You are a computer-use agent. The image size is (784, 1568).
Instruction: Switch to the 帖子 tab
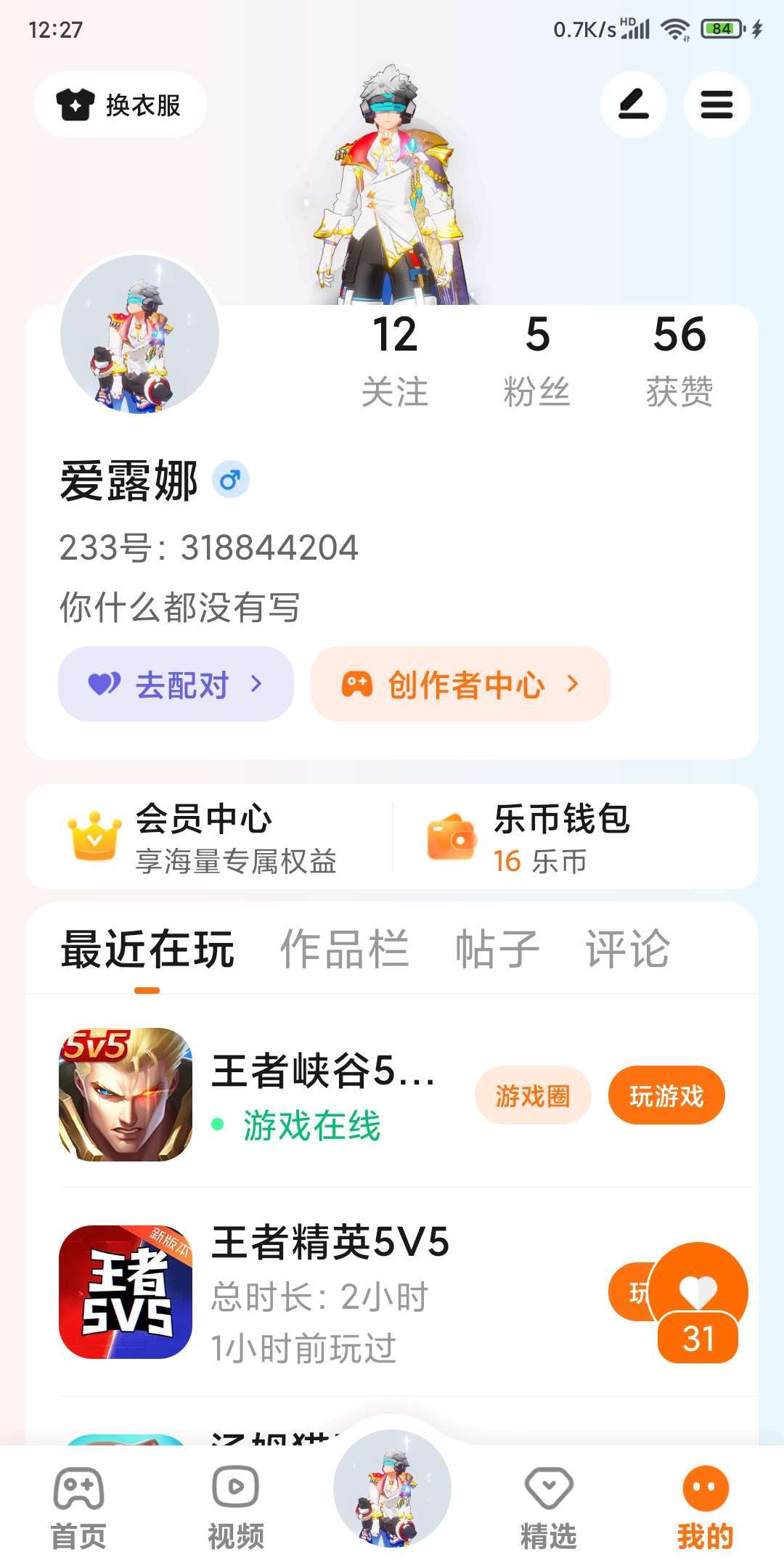click(497, 949)
